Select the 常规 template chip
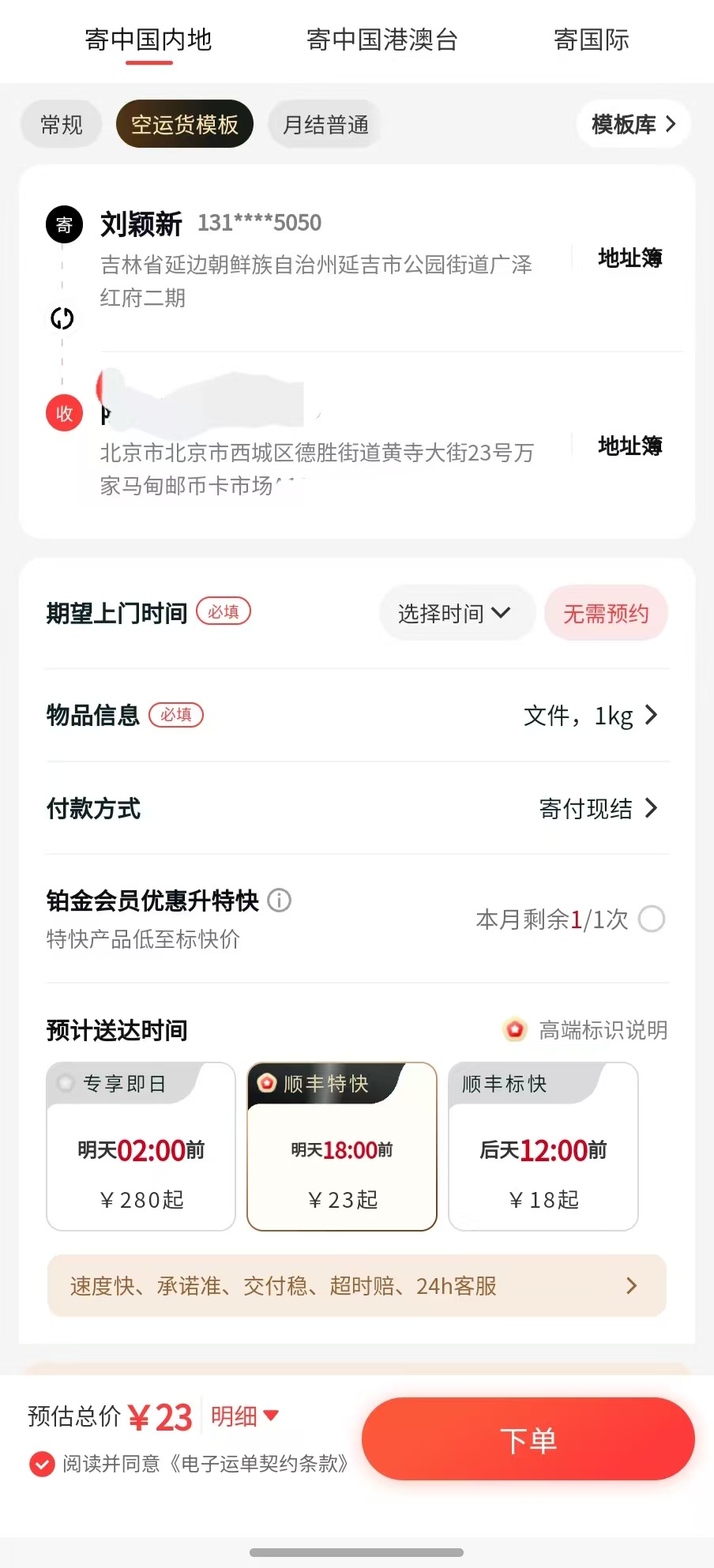Viewport: 714px width, 1568px height. point(62,125)
